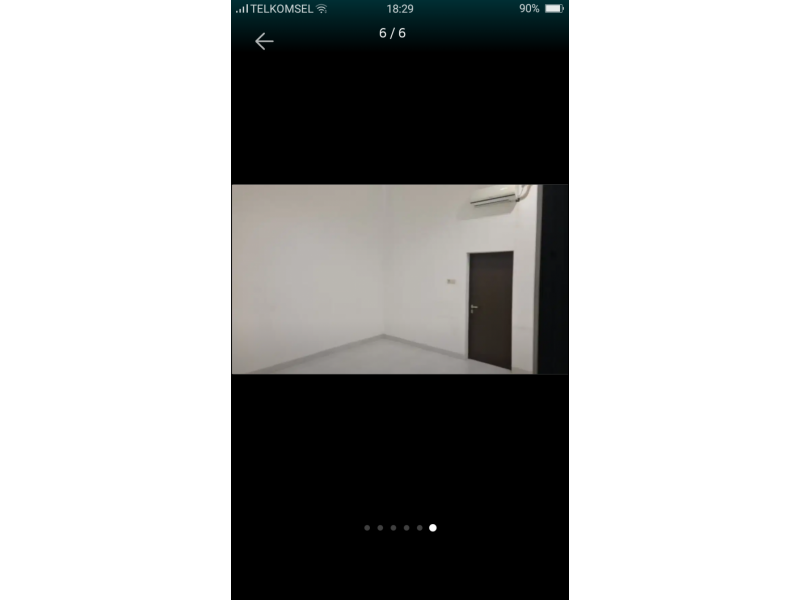The image size is (800, 600).
Task: Go back using the arrow icon
Action: (x=264, y=41)
